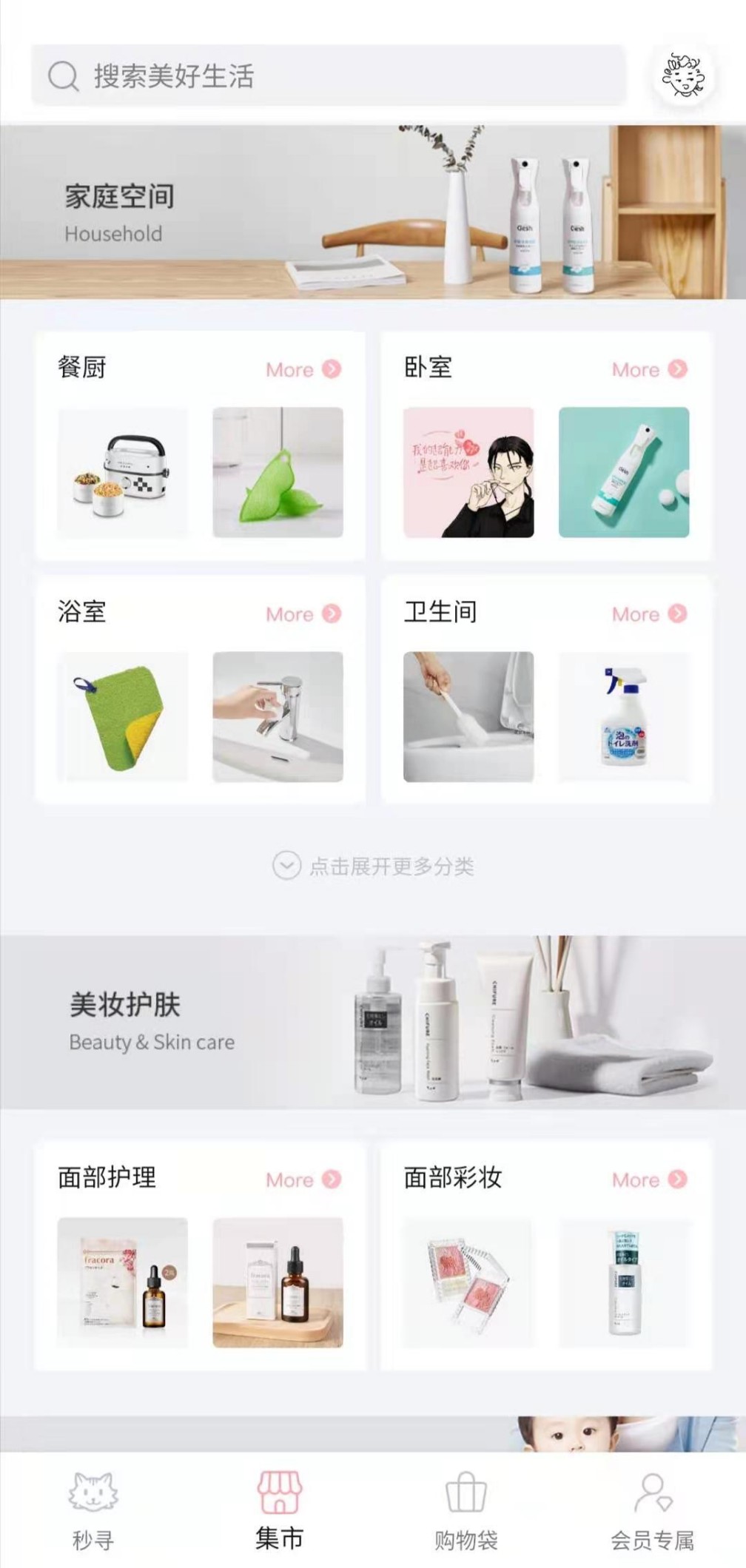View the fracora mask product in 面部护理
Viewport: 746px width, 1568px height.
click(123, 1282)
